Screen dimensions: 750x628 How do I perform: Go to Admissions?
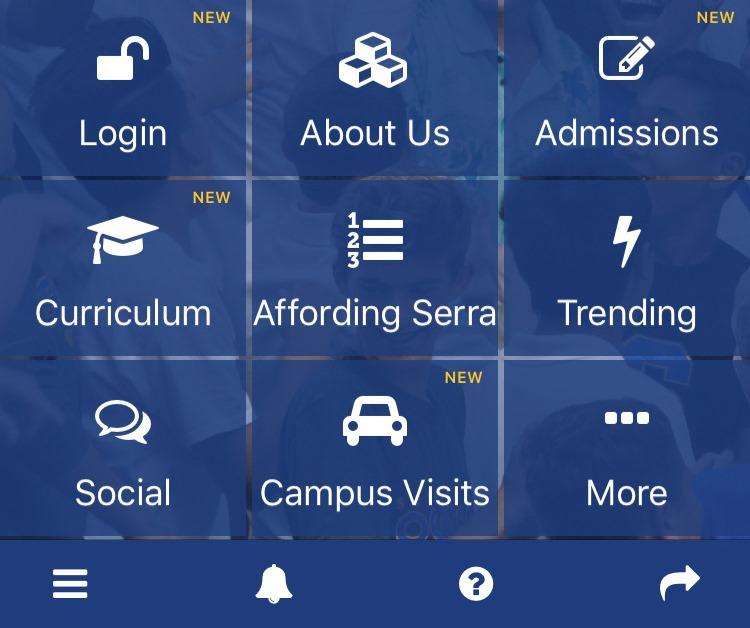pos(627,92)
